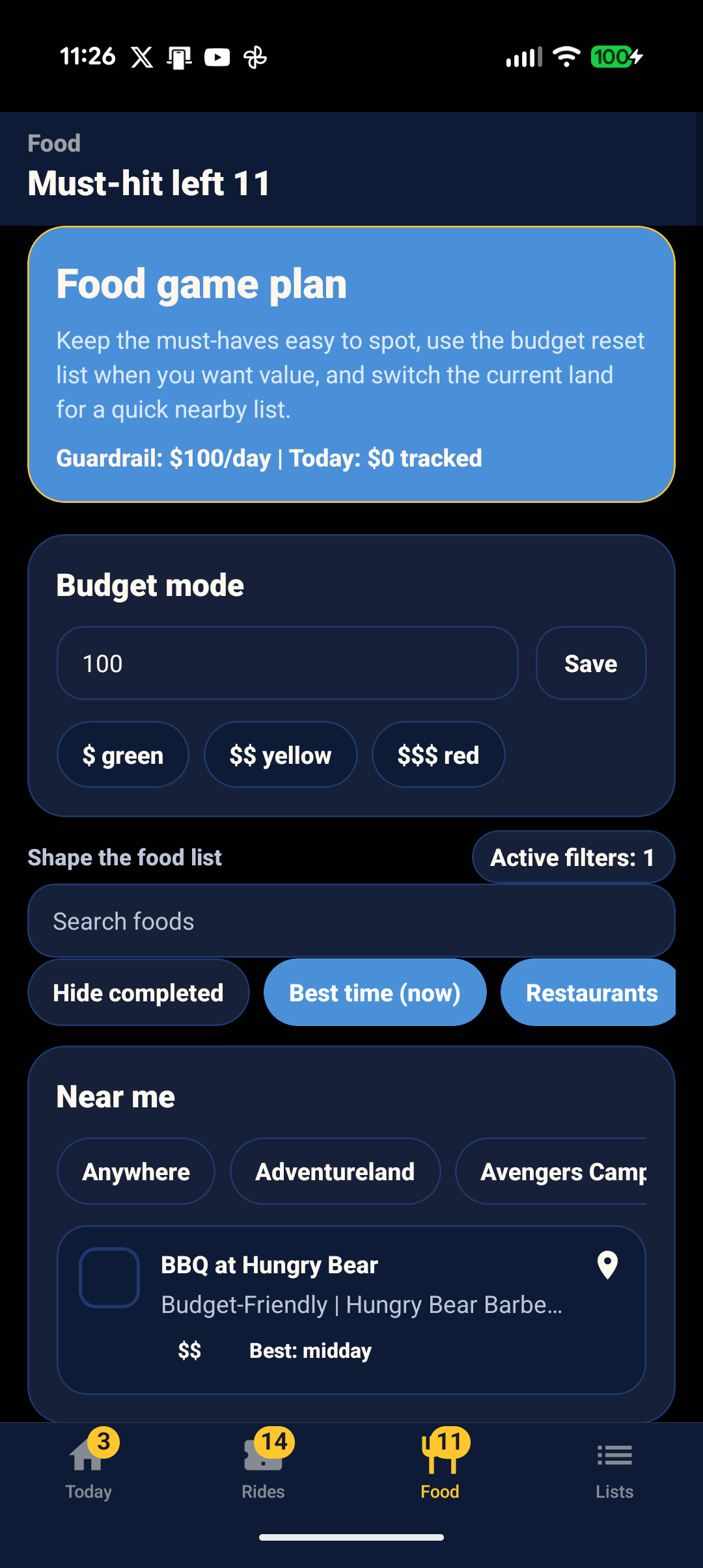Enable the Hide completed filter
Image resolution: width=703 pixels, height=1568 pixels.
pyautogui.click(x=138, y=992)
